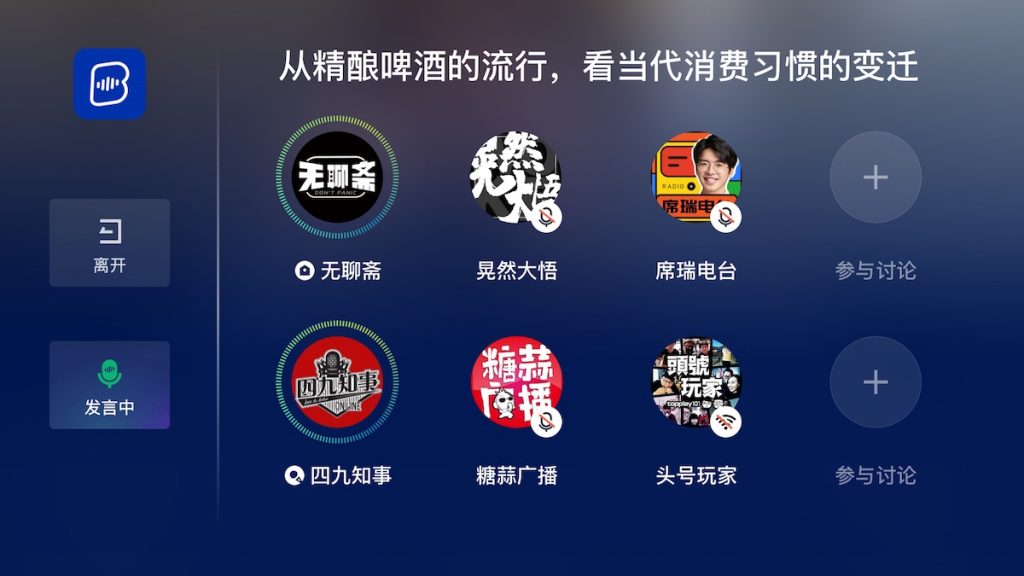Join discussion via plus beside 头号玩家
This screenshot has height=576, width=1024.
tap(875, 382)
